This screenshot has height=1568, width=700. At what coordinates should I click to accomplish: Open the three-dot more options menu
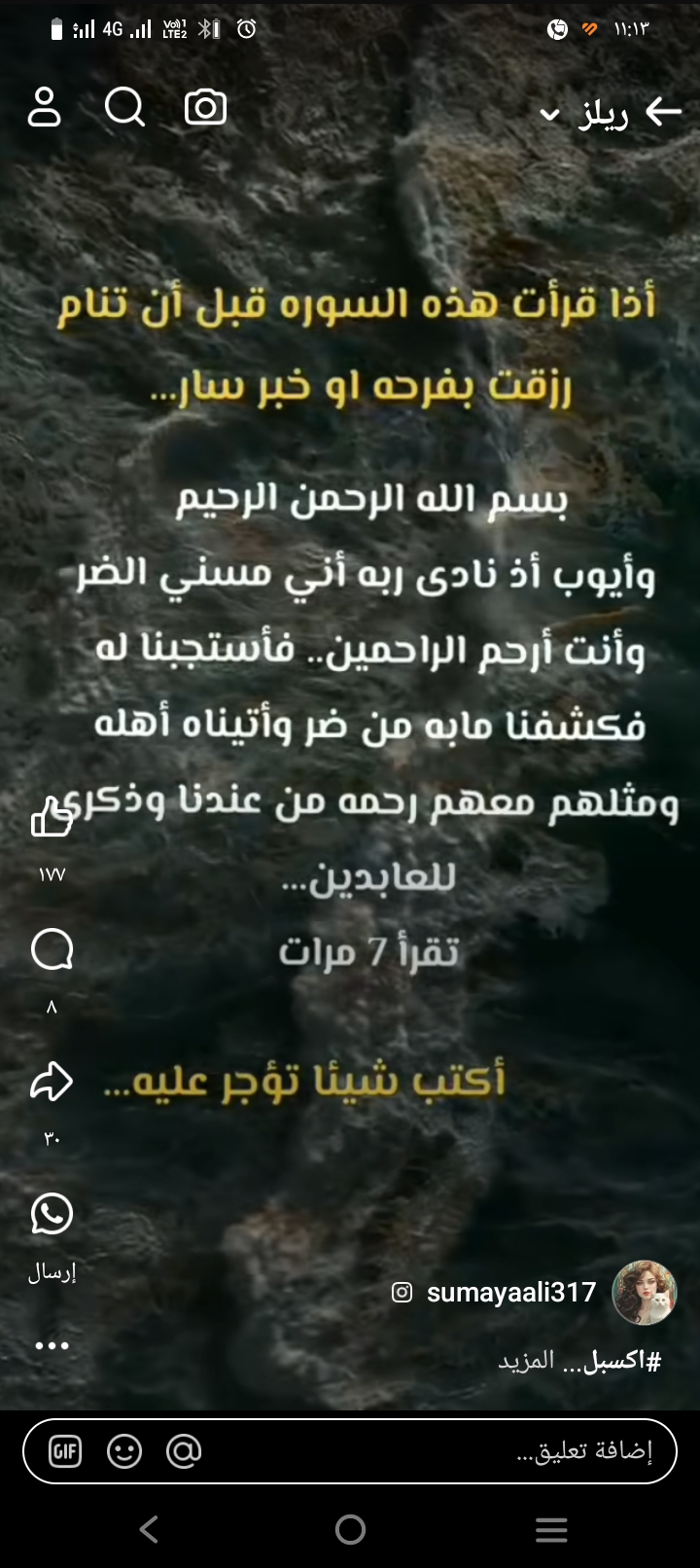coord(52,1346)
